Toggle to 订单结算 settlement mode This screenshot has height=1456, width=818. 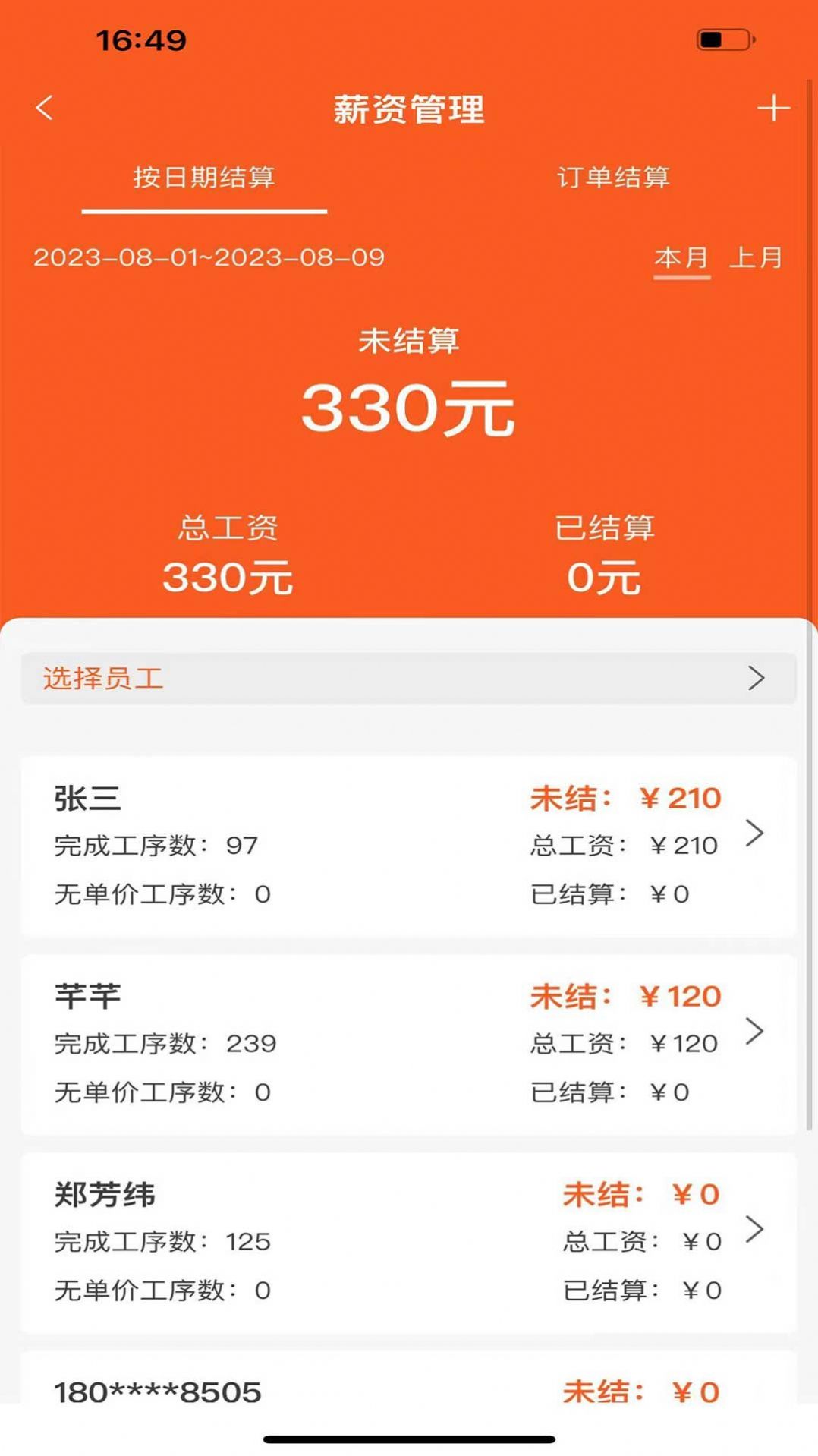click(612, 179)
